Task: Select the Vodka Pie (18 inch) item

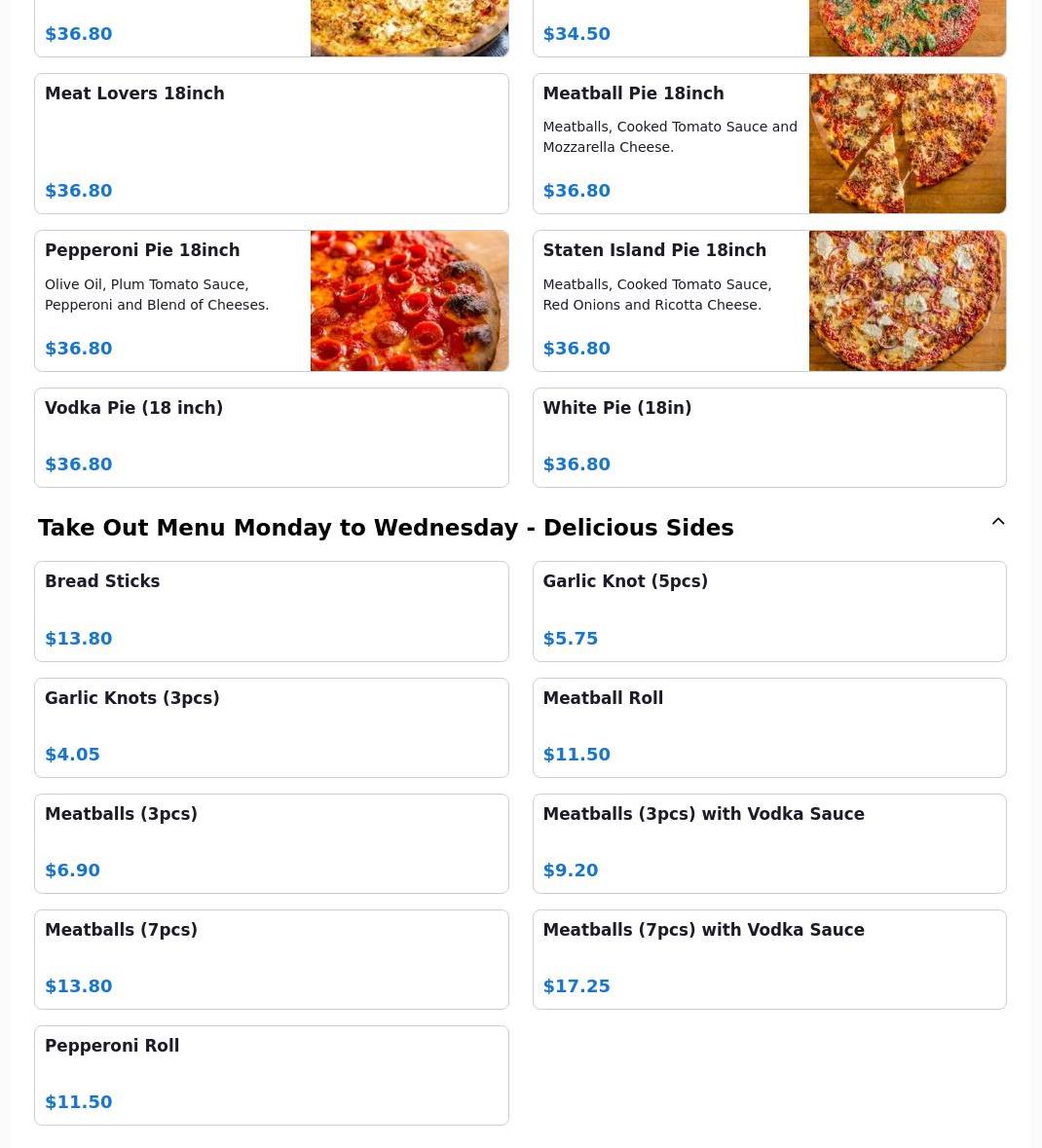Action: pos(271,437)
